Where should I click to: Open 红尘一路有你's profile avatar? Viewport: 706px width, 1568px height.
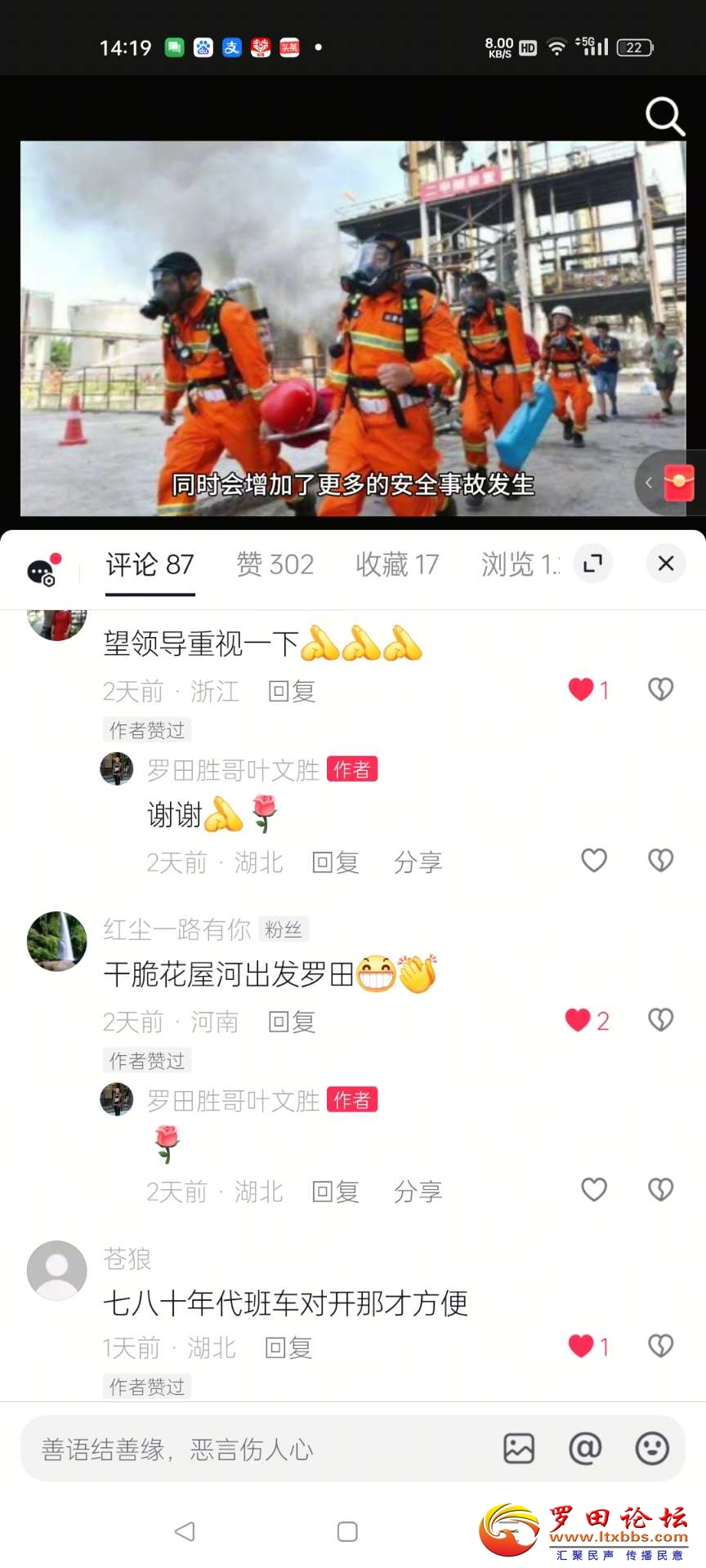tap(57, 941)
